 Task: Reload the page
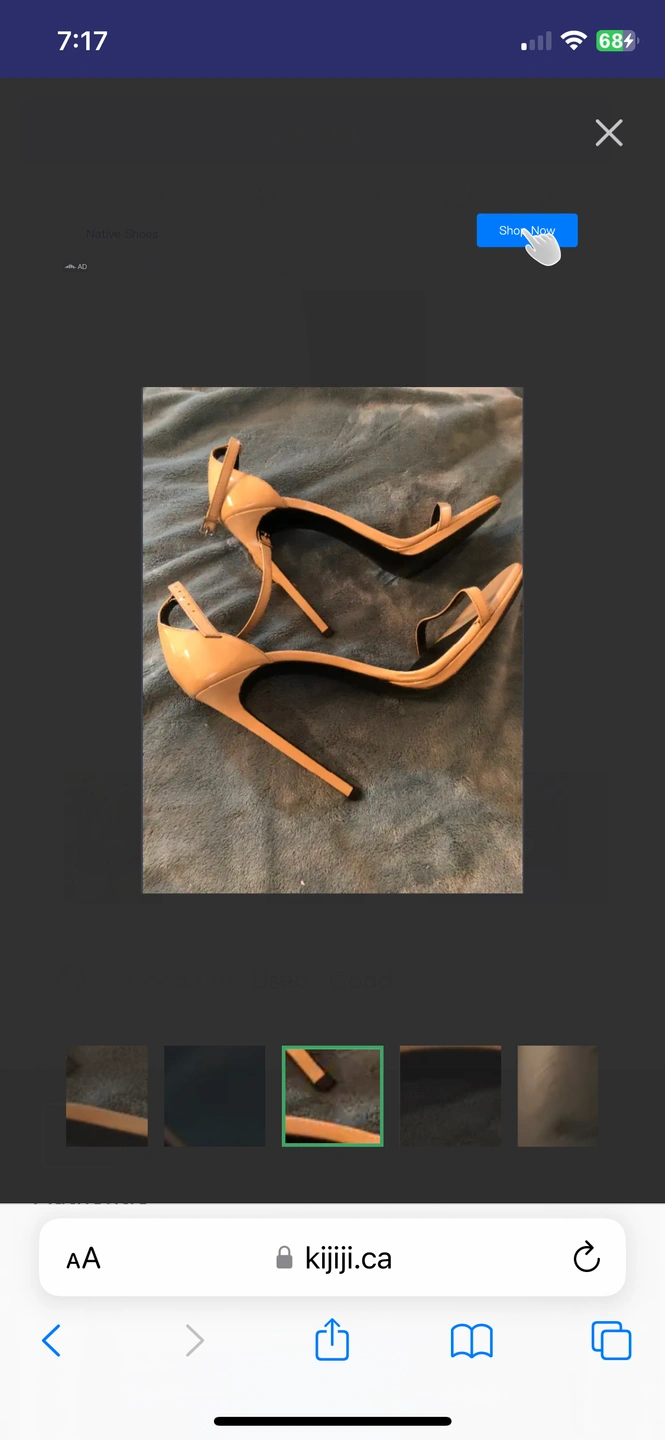[x=586, y=1258]
